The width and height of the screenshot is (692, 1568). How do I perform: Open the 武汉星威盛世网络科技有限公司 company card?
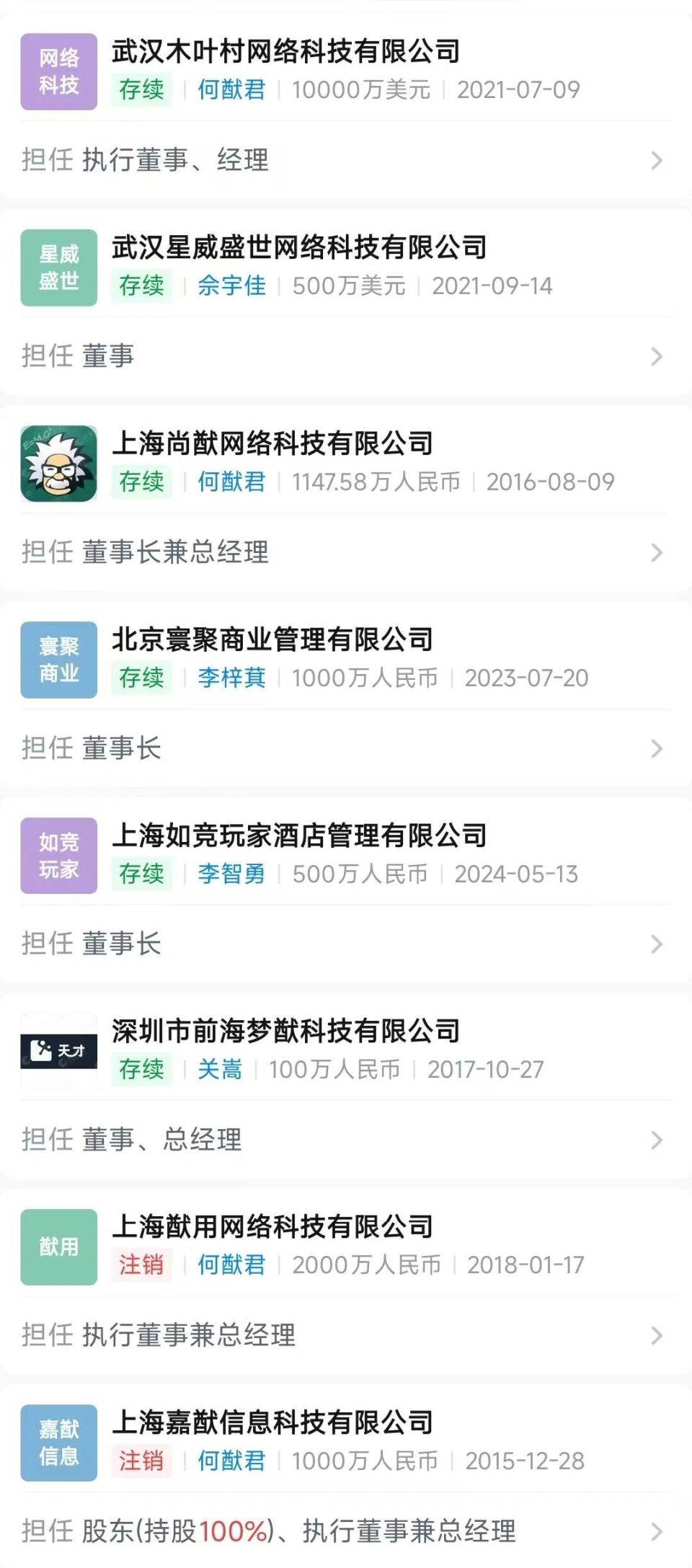pyautogui.click(x=299, y=248)
